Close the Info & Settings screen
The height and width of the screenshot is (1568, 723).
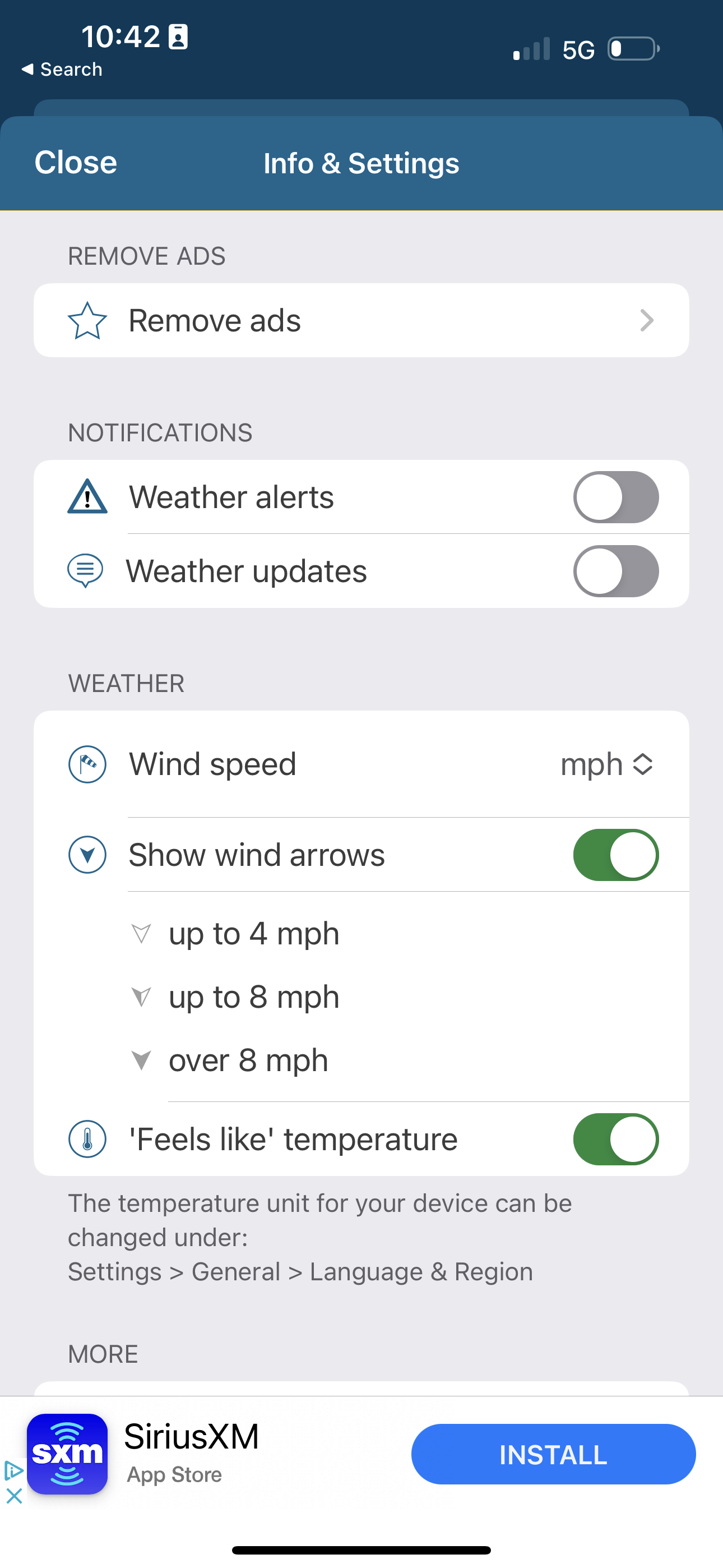[75, 162]
